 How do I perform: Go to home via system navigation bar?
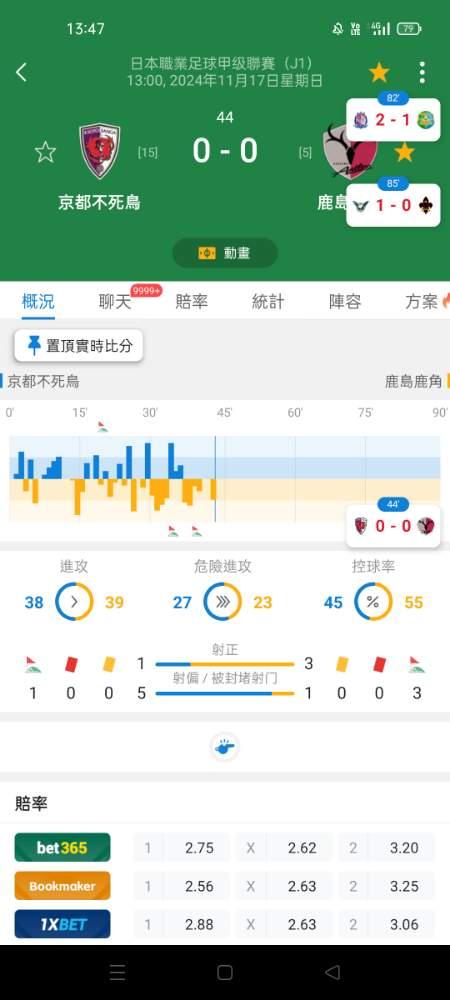coord(225,972)
